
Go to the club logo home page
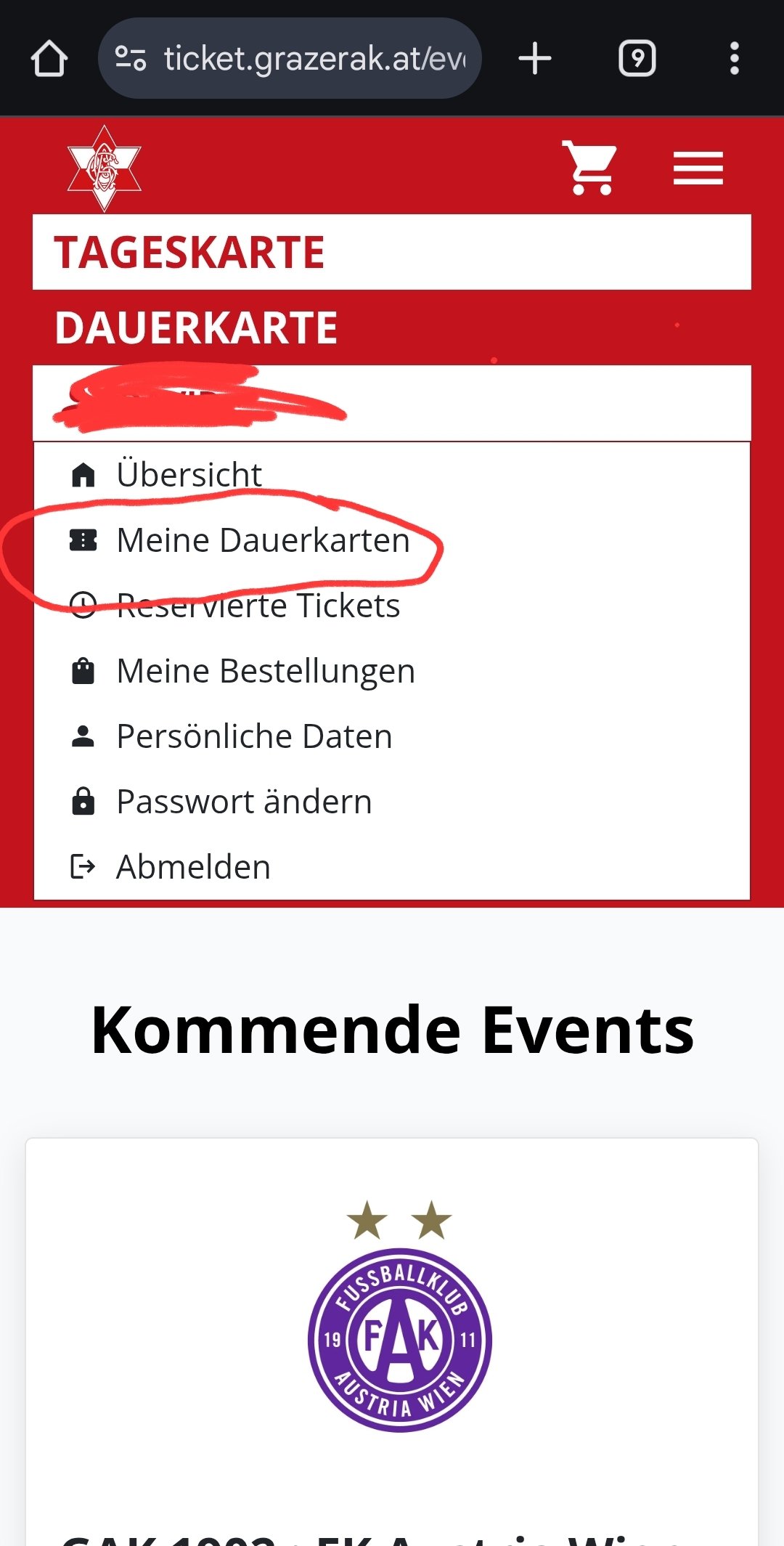[x=104, y=168]
